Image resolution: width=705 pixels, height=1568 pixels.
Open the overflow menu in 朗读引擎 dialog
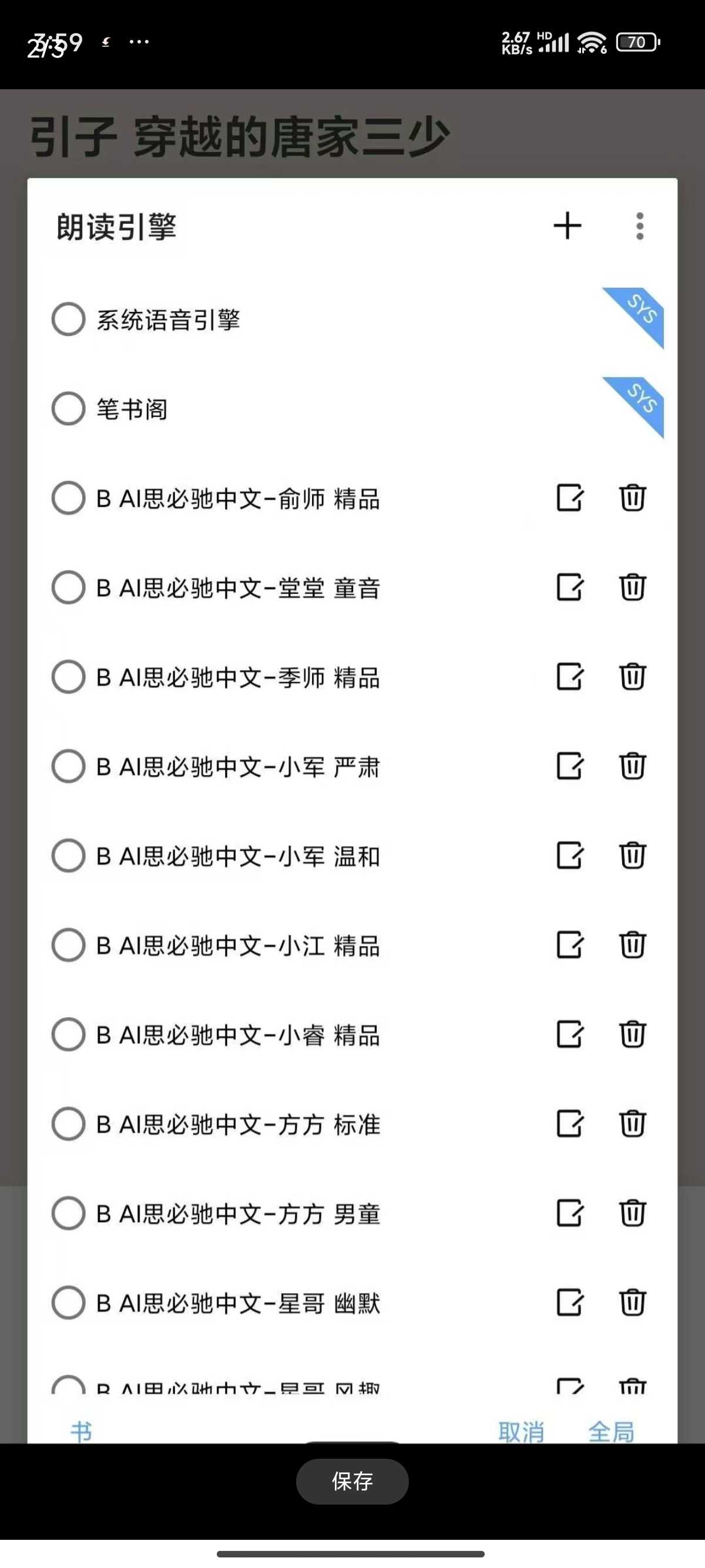pyautogui.click(x=639, y=226)
